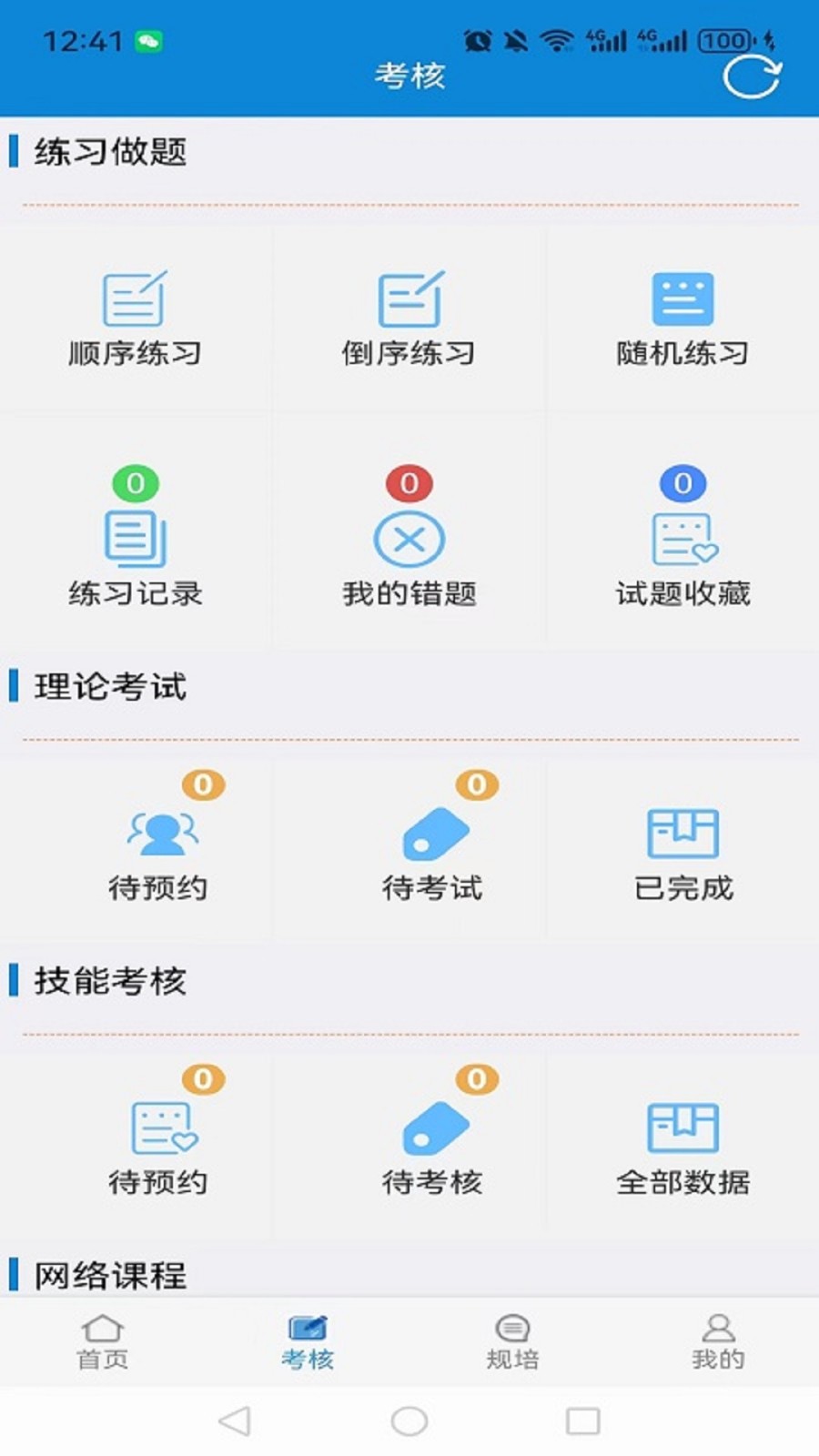819x1456 pixels.
Task: Open 待预约 under 理论考试
Action: point(159,846)
